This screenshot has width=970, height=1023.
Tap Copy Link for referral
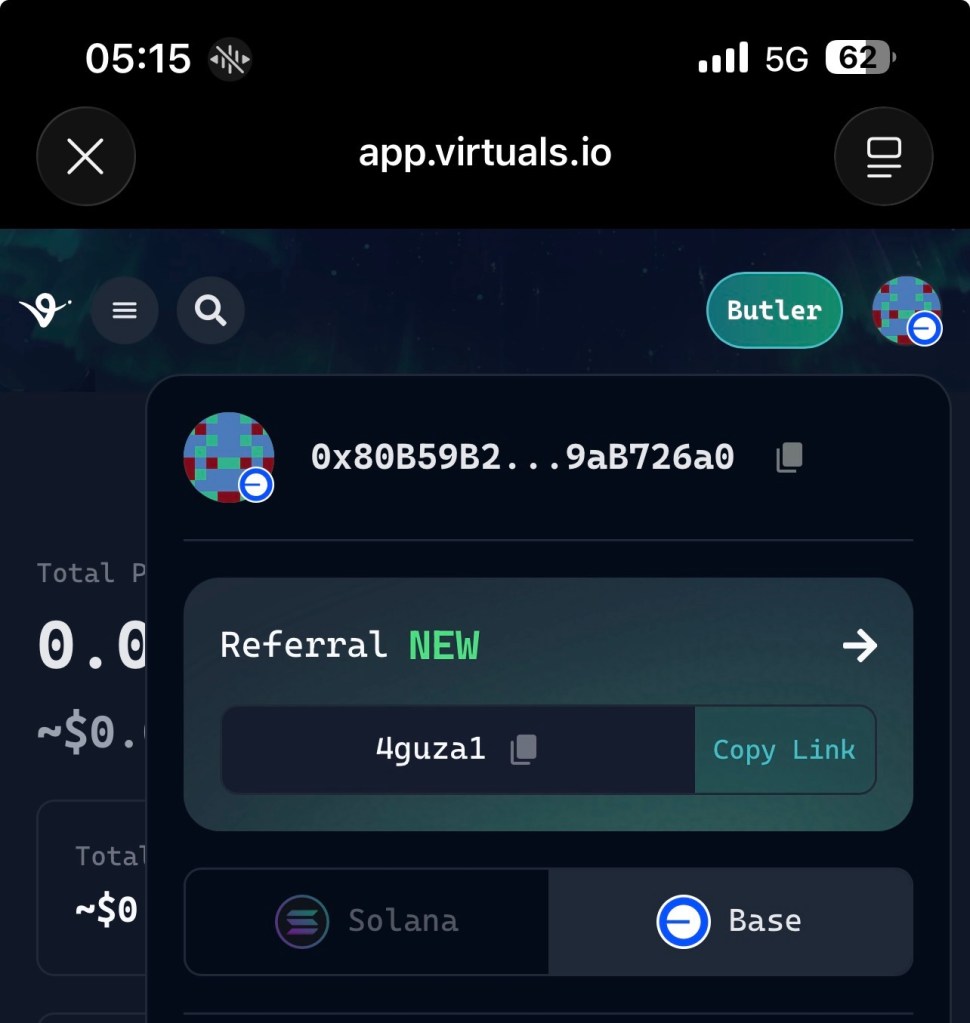tap(784, 750)
